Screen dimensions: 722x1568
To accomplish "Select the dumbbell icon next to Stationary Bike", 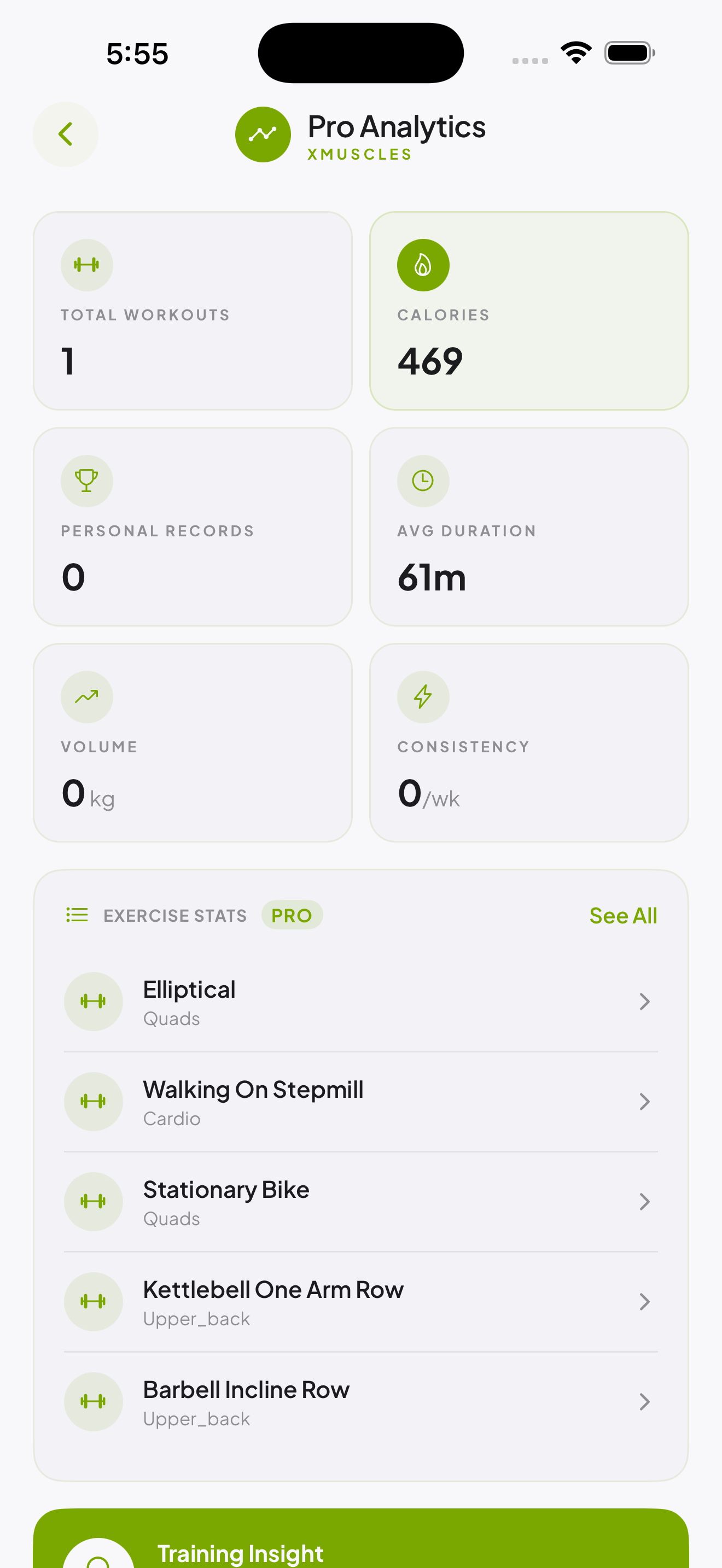I will [94, 1201].
